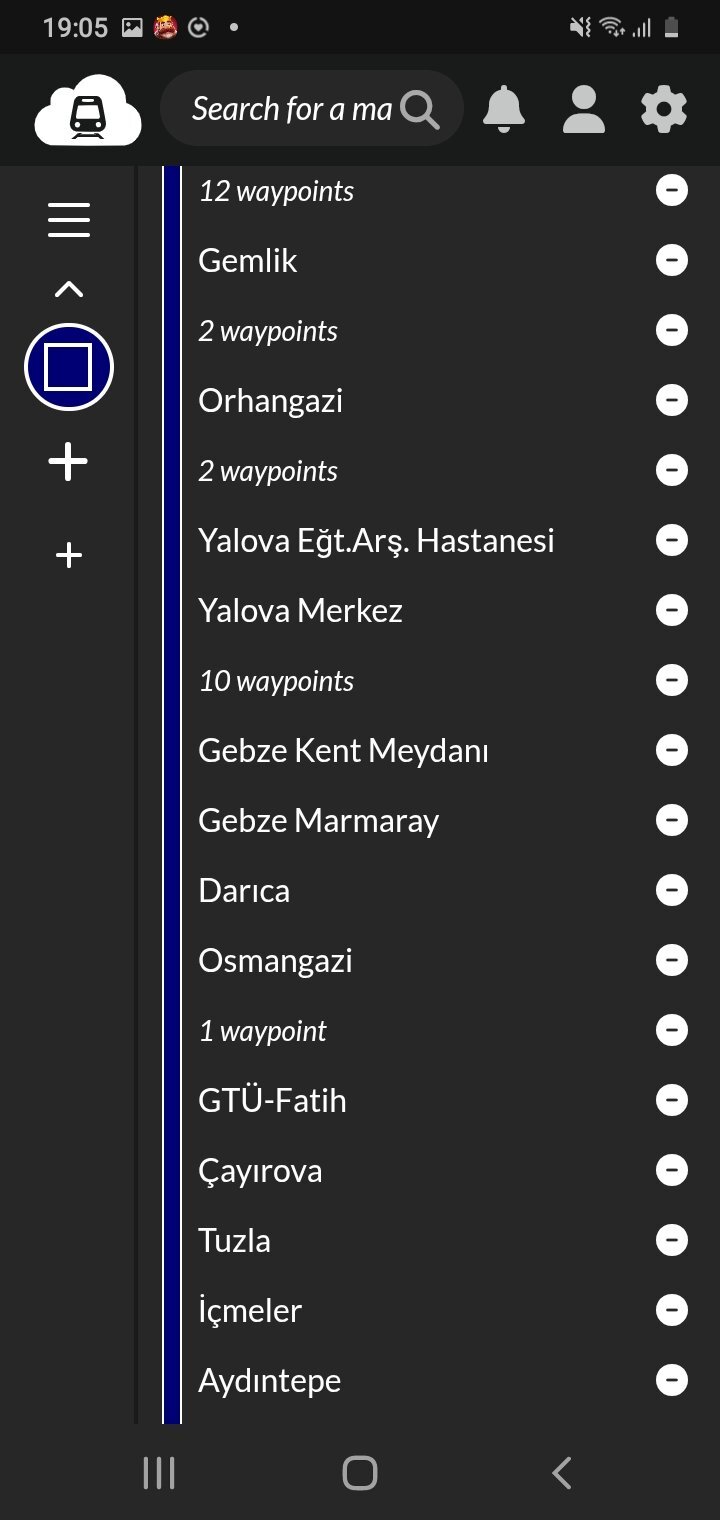This screenshot has height=1520, width=720.
Task: Open the notifications bell
Action: [505, 110]
